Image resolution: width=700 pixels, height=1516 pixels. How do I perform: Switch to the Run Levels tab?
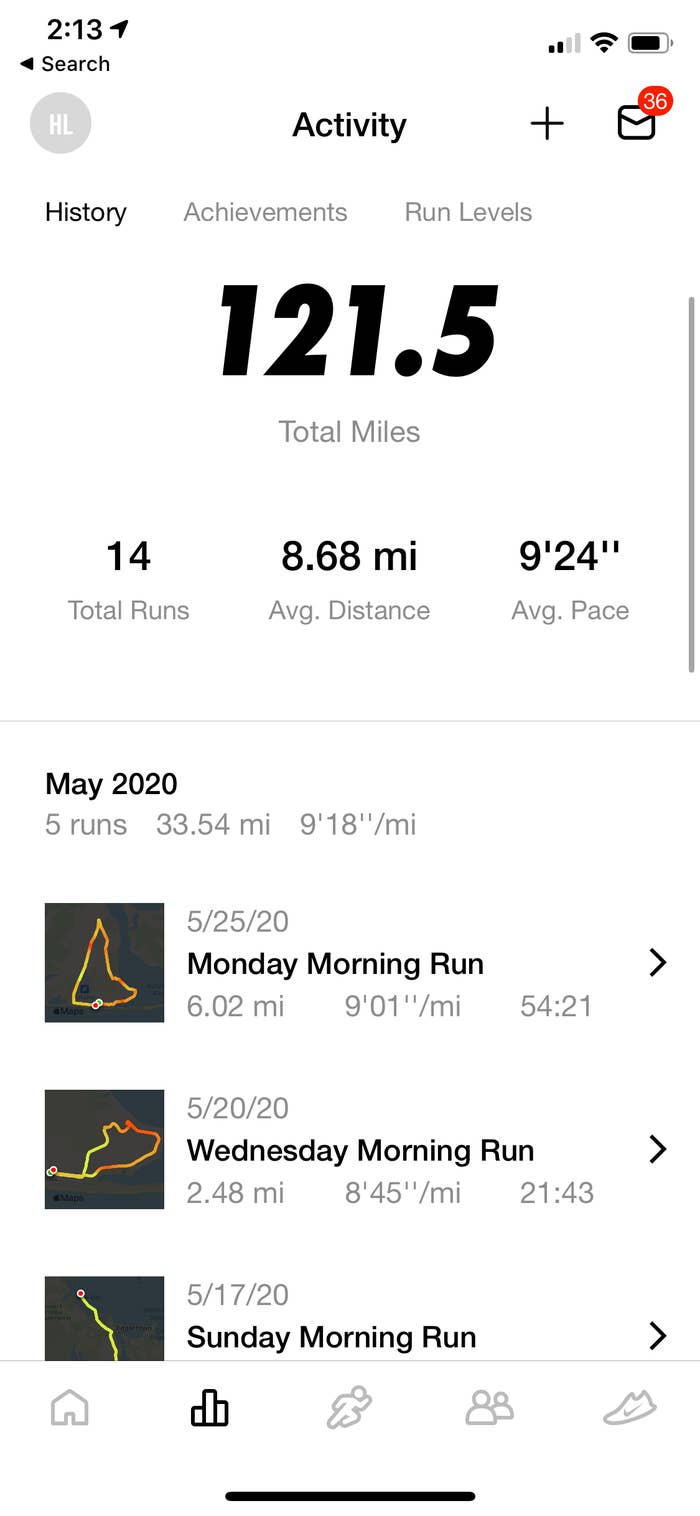468,212
